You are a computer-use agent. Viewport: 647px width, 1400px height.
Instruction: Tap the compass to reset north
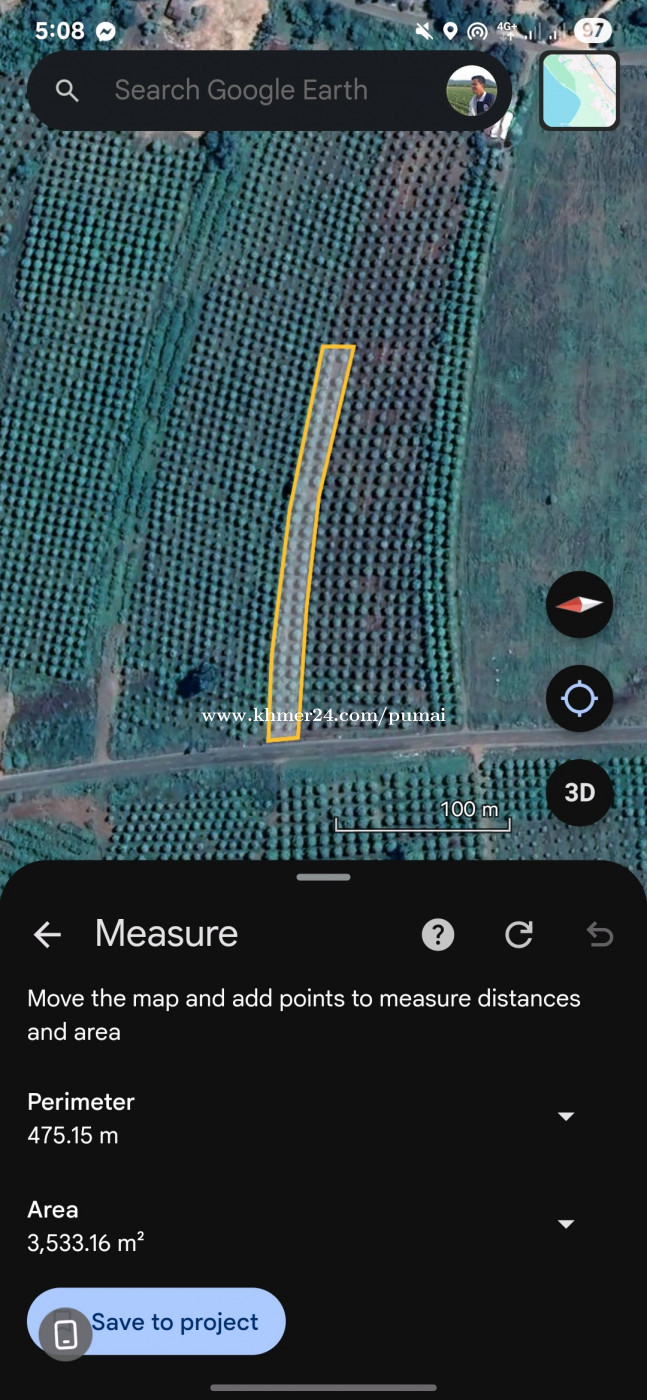[x=579, y=604]
